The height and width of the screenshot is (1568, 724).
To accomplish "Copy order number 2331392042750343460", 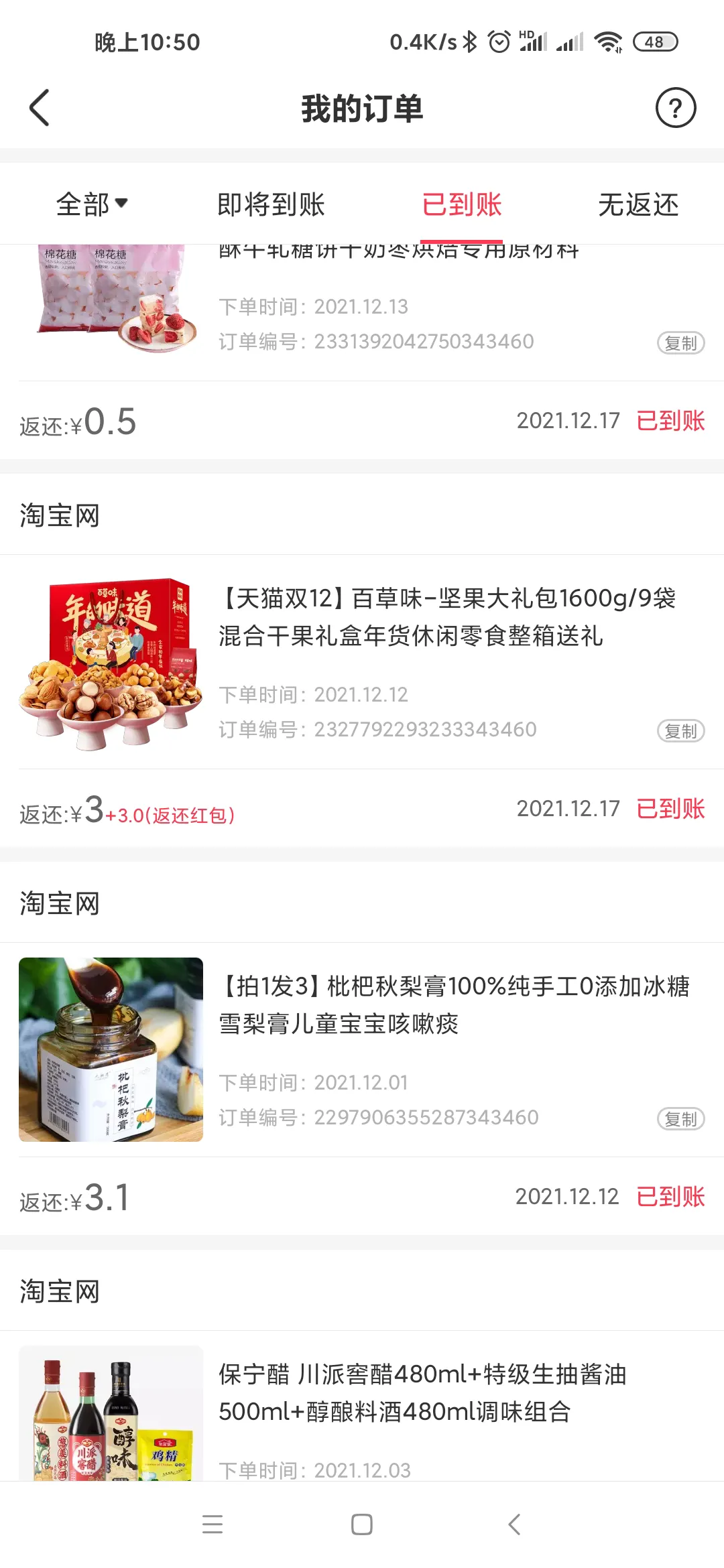I will pos(680,343).
